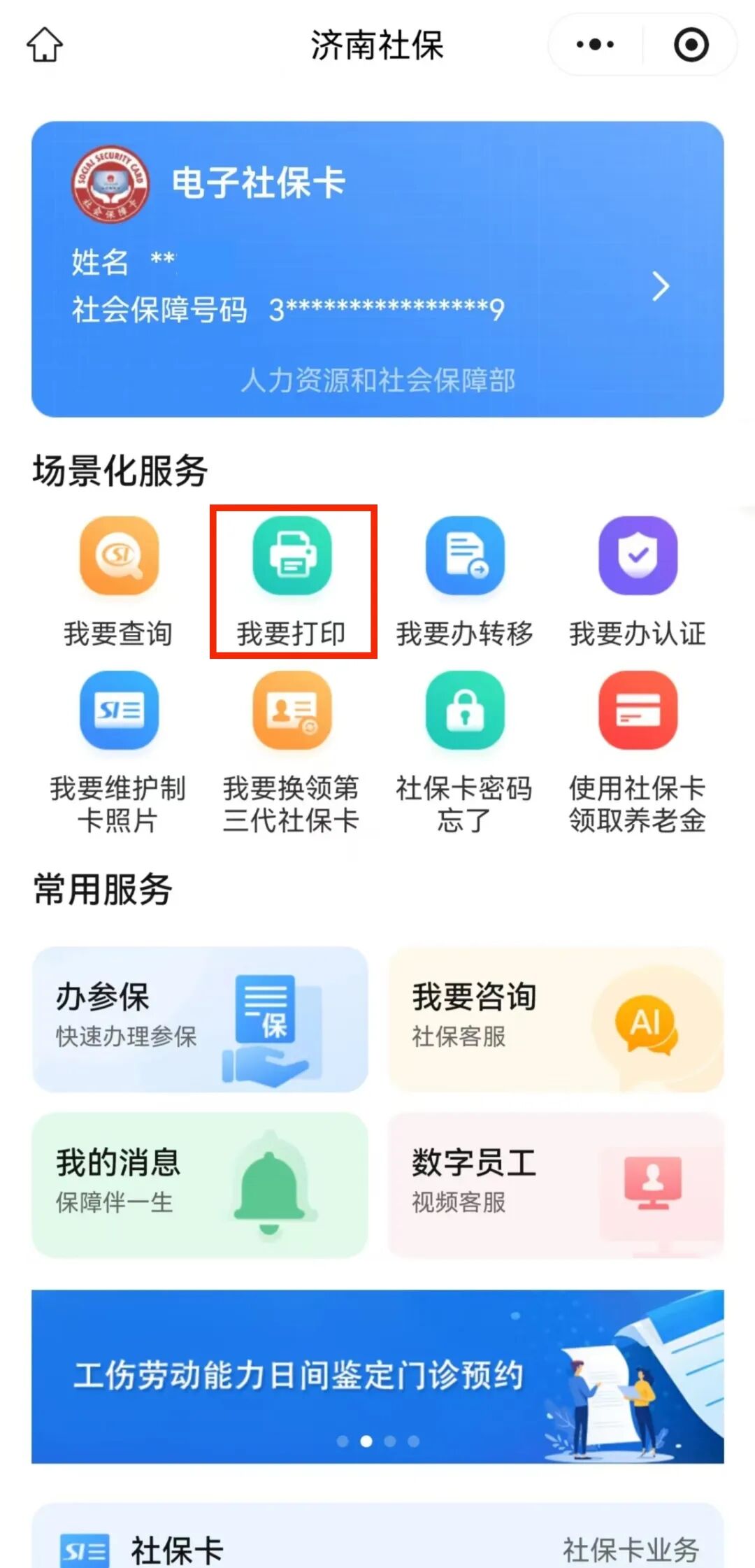Open the 办参保 card
The width and height of the screenshot is (755, 1568).
coord(200,1019)
